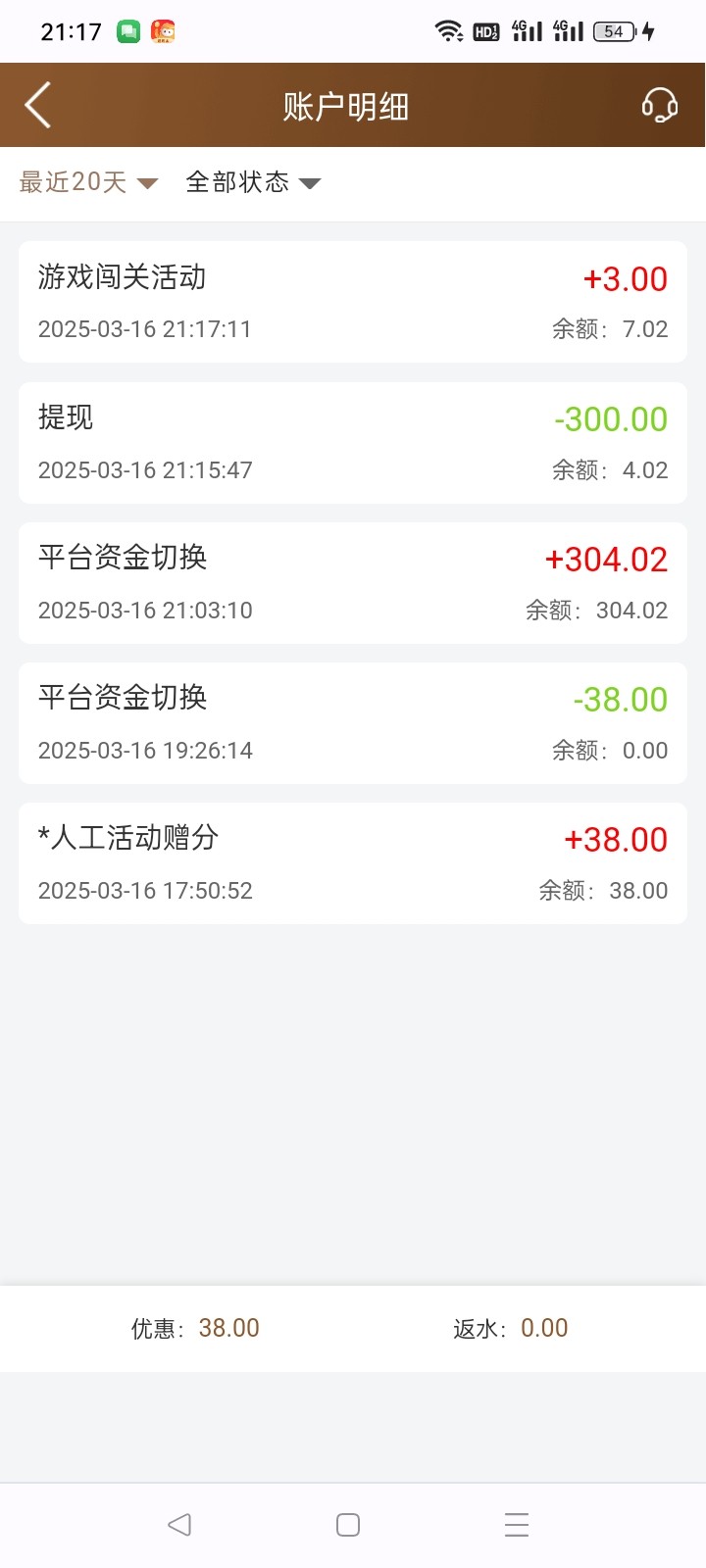This screenshot has width=706, height=1568.
Task: Open the *人工活动赠分 +38.00 record
Action: tap(353, 863)
